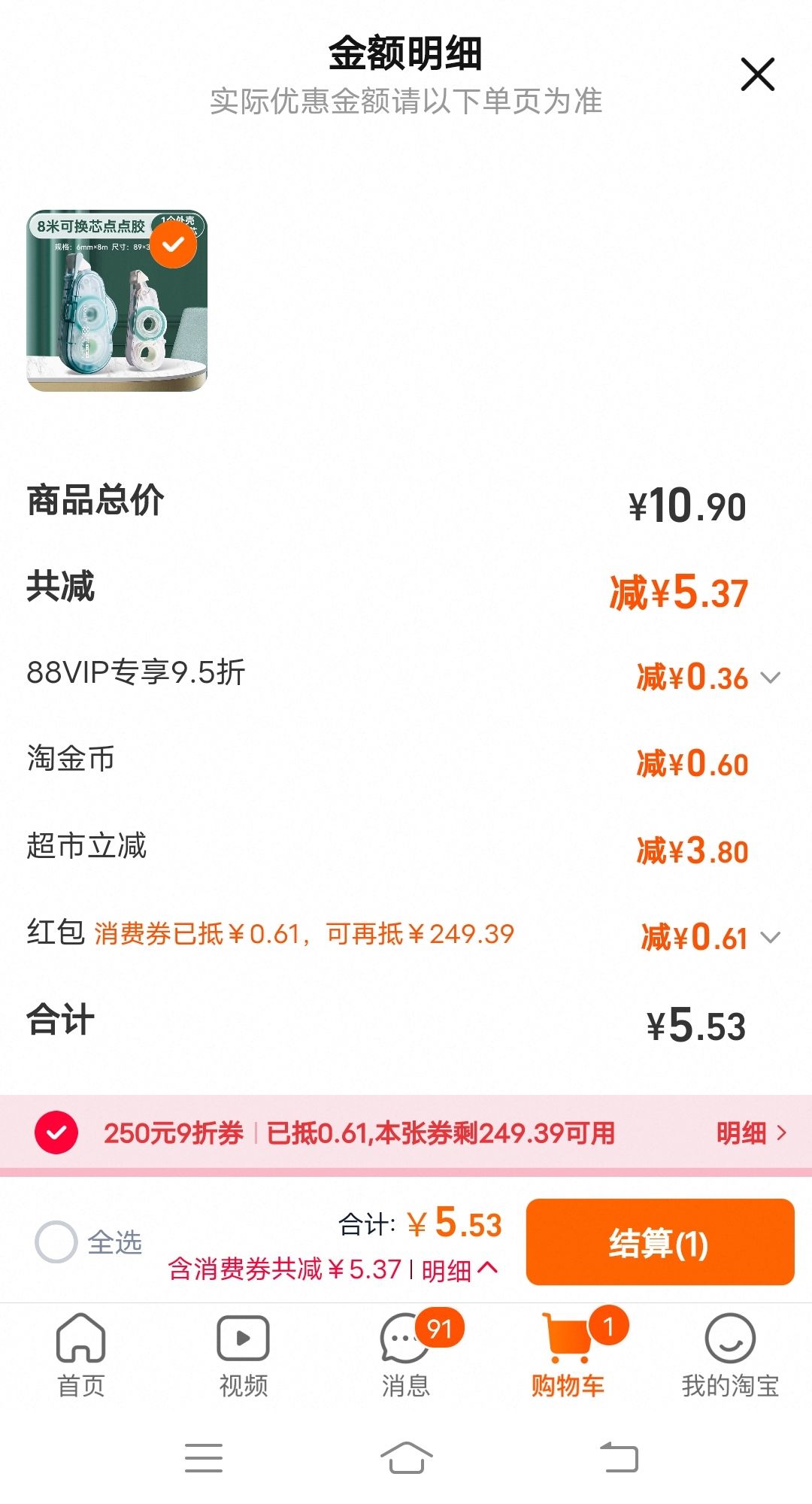
Task: Uncheck the 250元9折券 coupon
Action: point(56,1133)
